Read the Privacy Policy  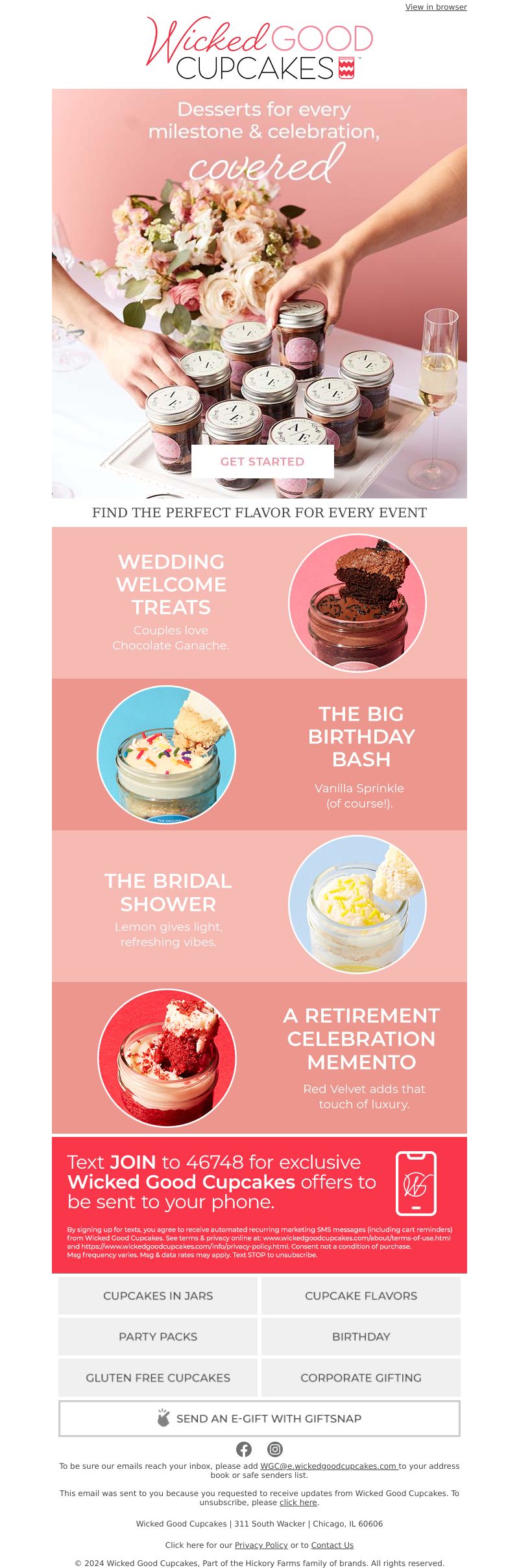coord(261,1545)
